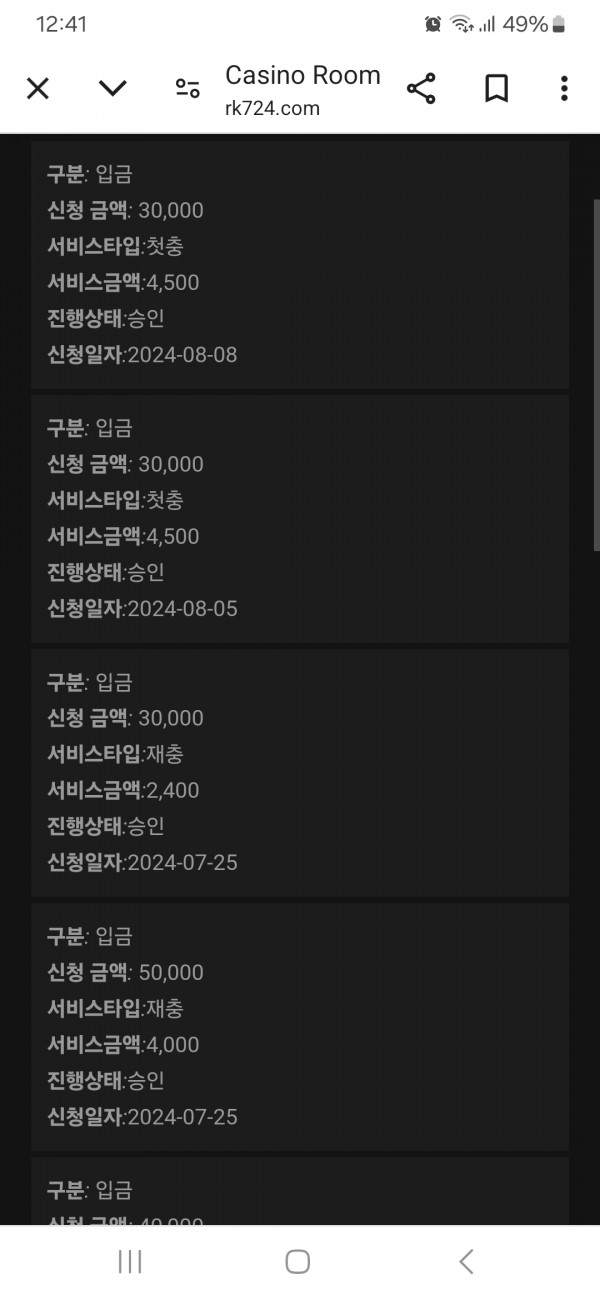Screen dimensions: 600x1300
Task: Minimize the custom tab with down chevron
Action: [112, 89]
